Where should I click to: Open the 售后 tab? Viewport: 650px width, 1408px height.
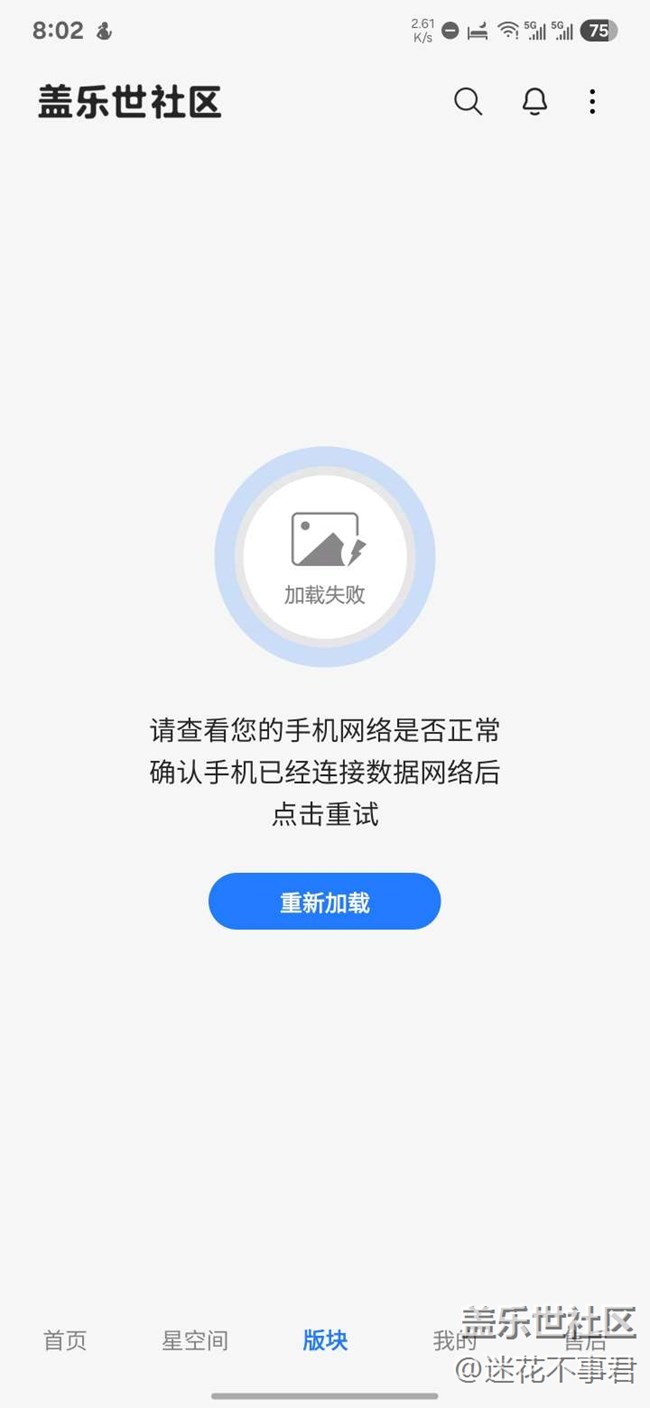(x=585, y=1340)
